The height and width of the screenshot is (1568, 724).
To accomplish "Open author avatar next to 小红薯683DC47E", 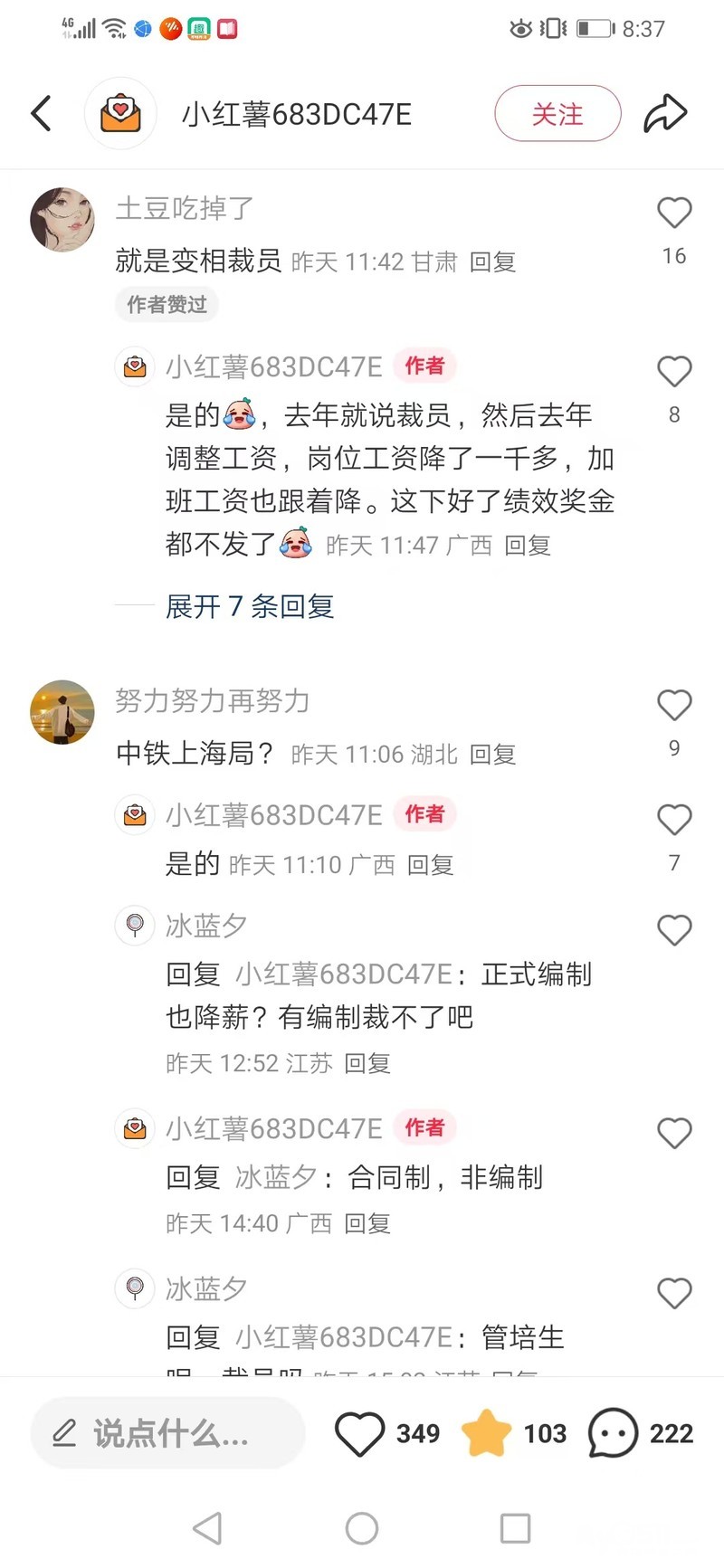I will tap(120, 114).
